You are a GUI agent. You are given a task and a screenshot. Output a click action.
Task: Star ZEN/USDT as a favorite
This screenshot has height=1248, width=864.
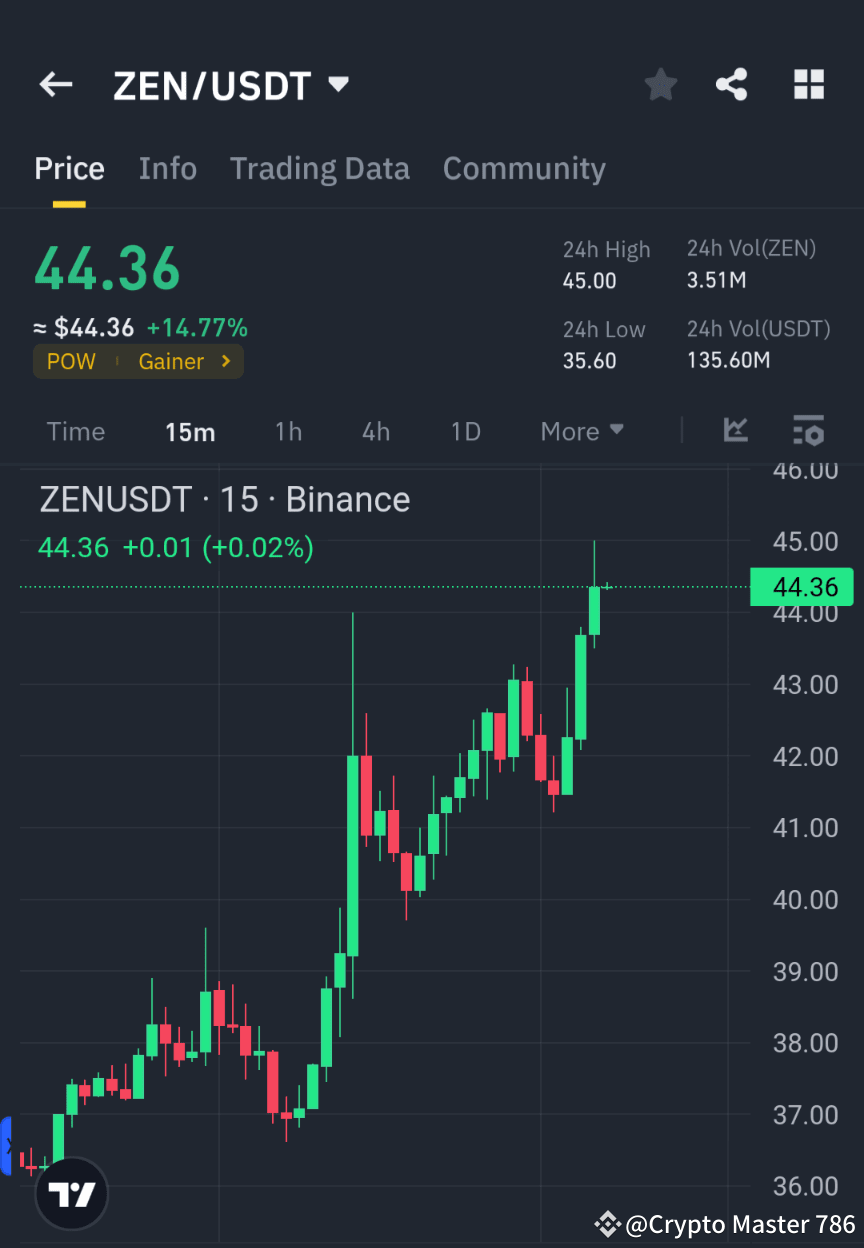pos(660,85)
